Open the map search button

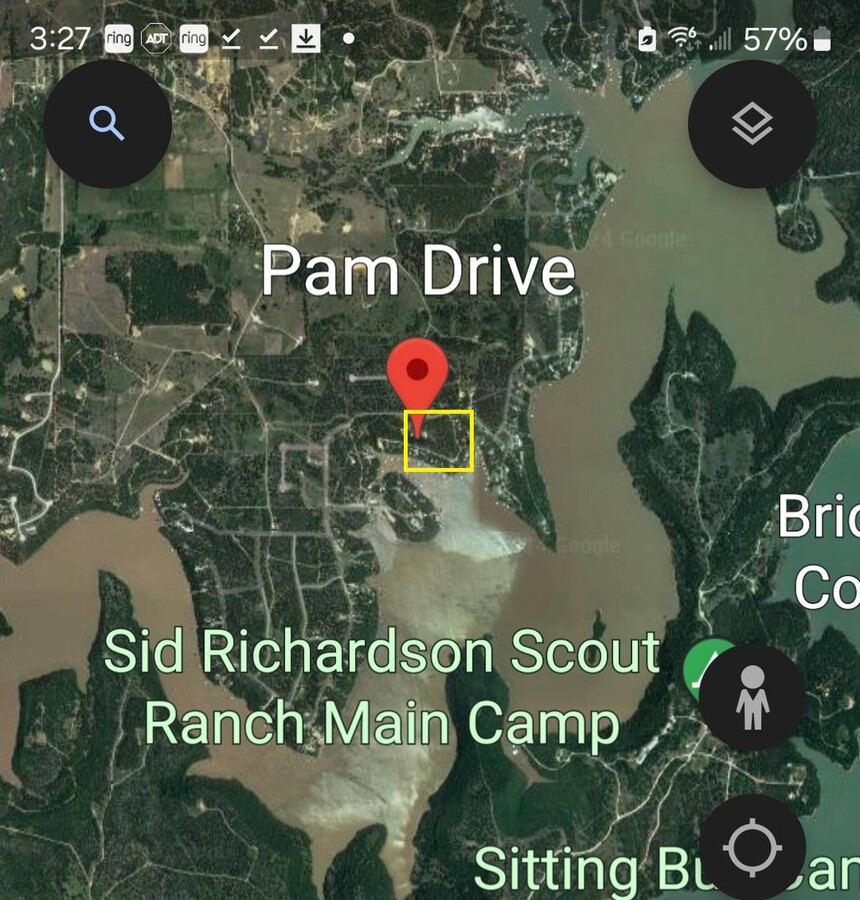[107, 124]
